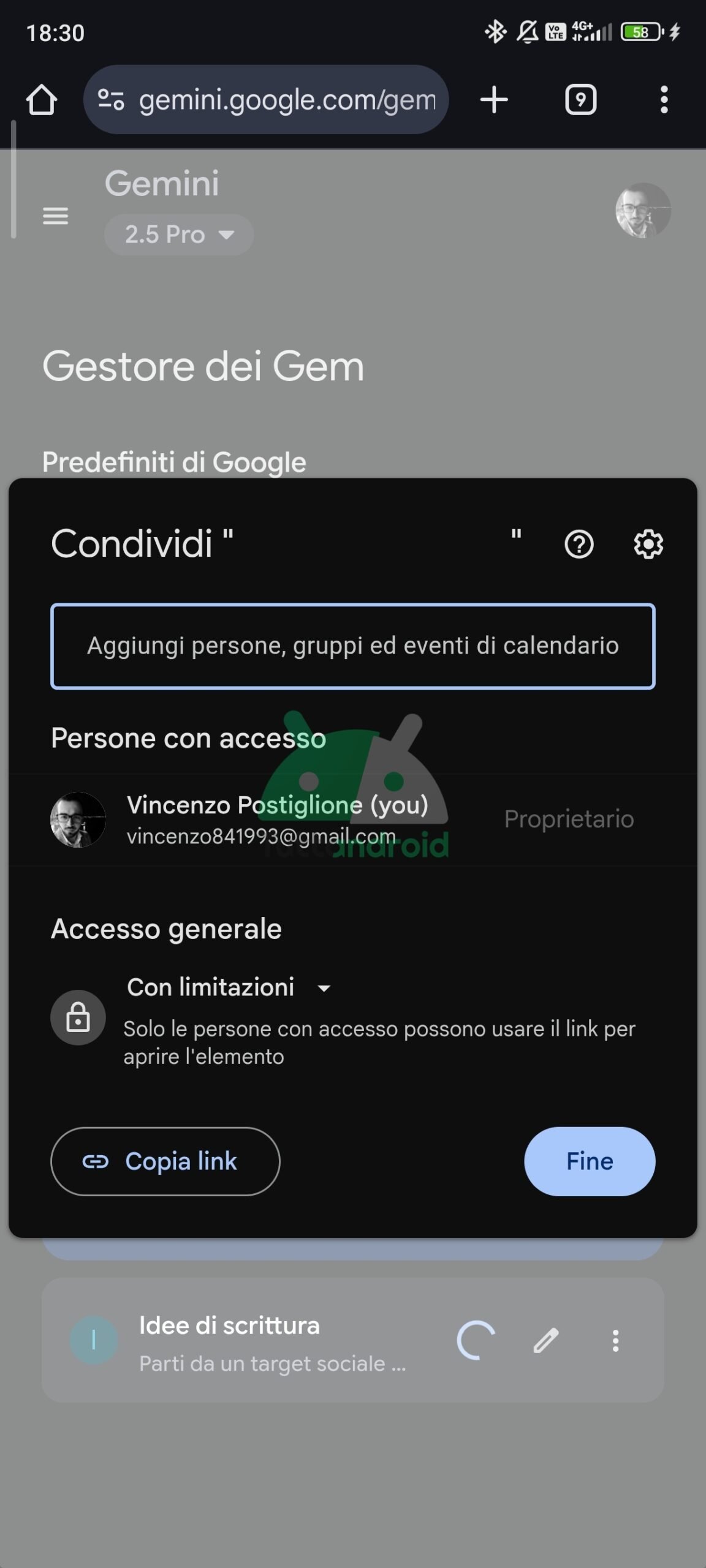
Task: Open the help icon in Condividi dialog
Action: click(579, 544)
